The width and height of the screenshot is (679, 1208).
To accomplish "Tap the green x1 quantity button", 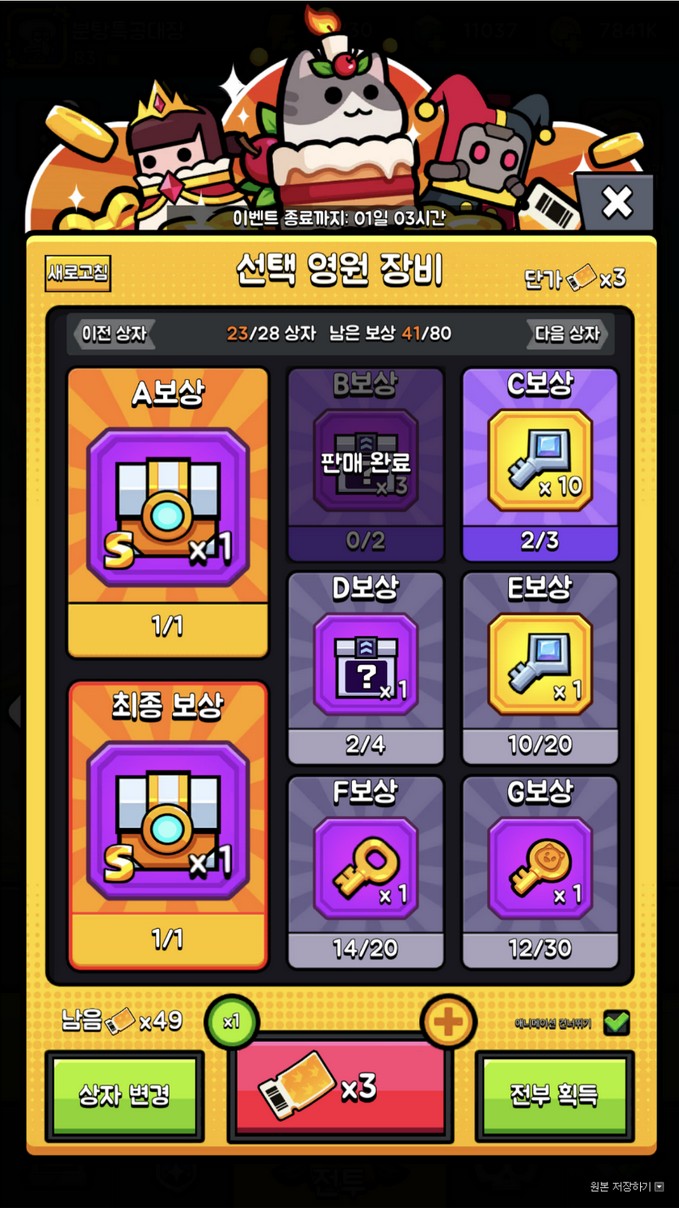I will tap(232, 1022).
